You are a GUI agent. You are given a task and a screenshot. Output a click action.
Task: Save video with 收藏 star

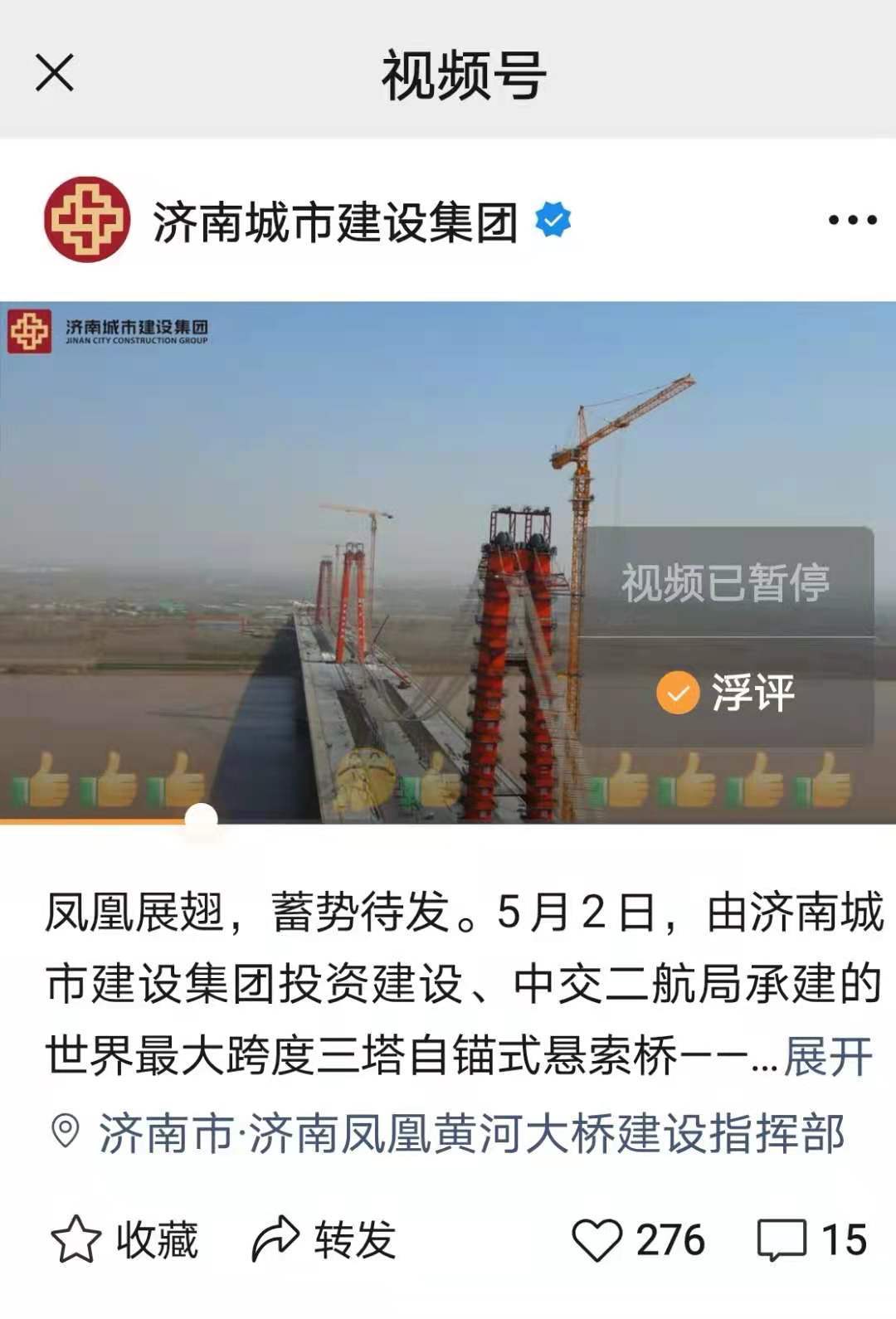click(x=124, y=1240)
